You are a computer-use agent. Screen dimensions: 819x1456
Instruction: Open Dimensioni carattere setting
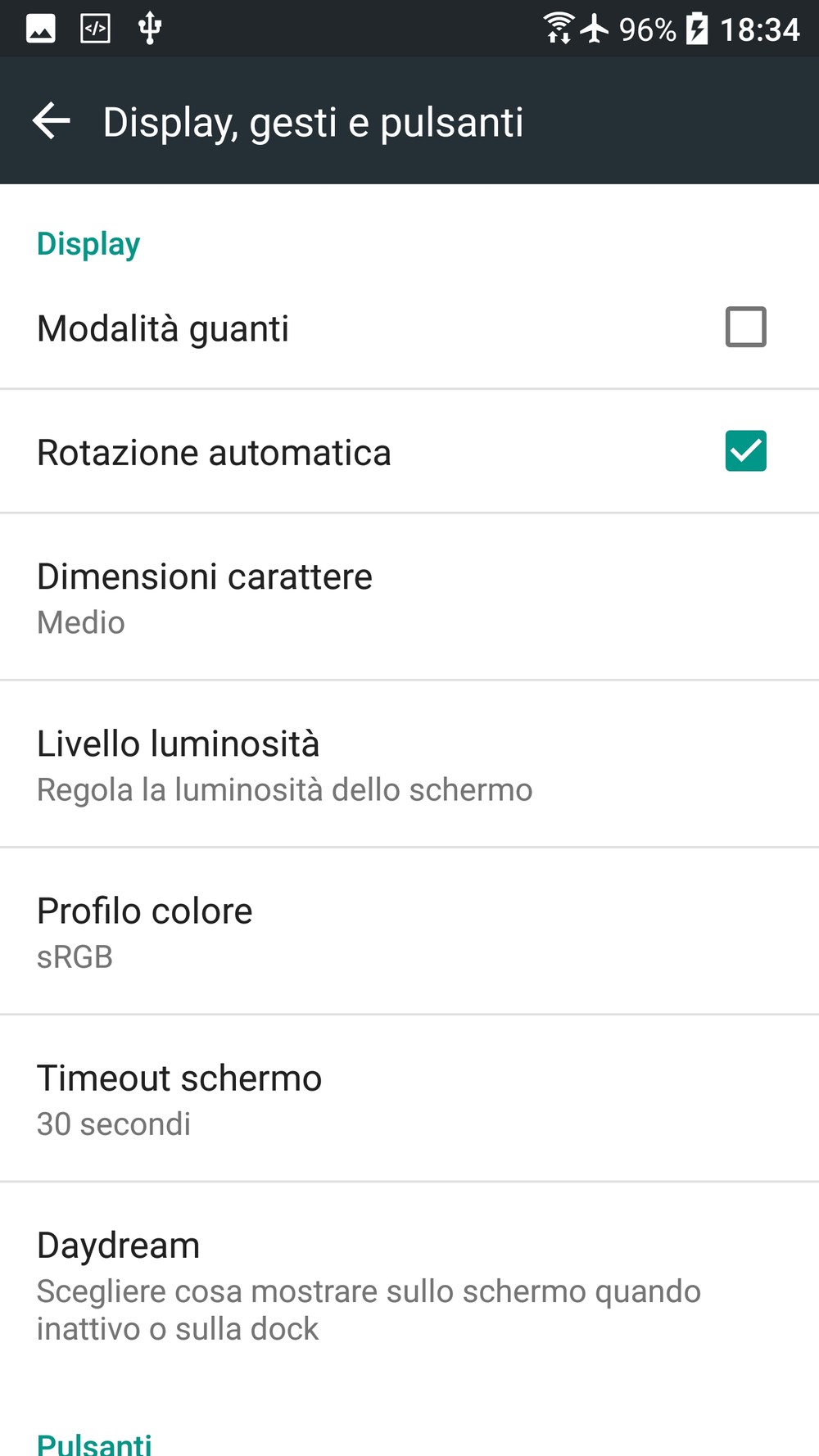(409, 597)
